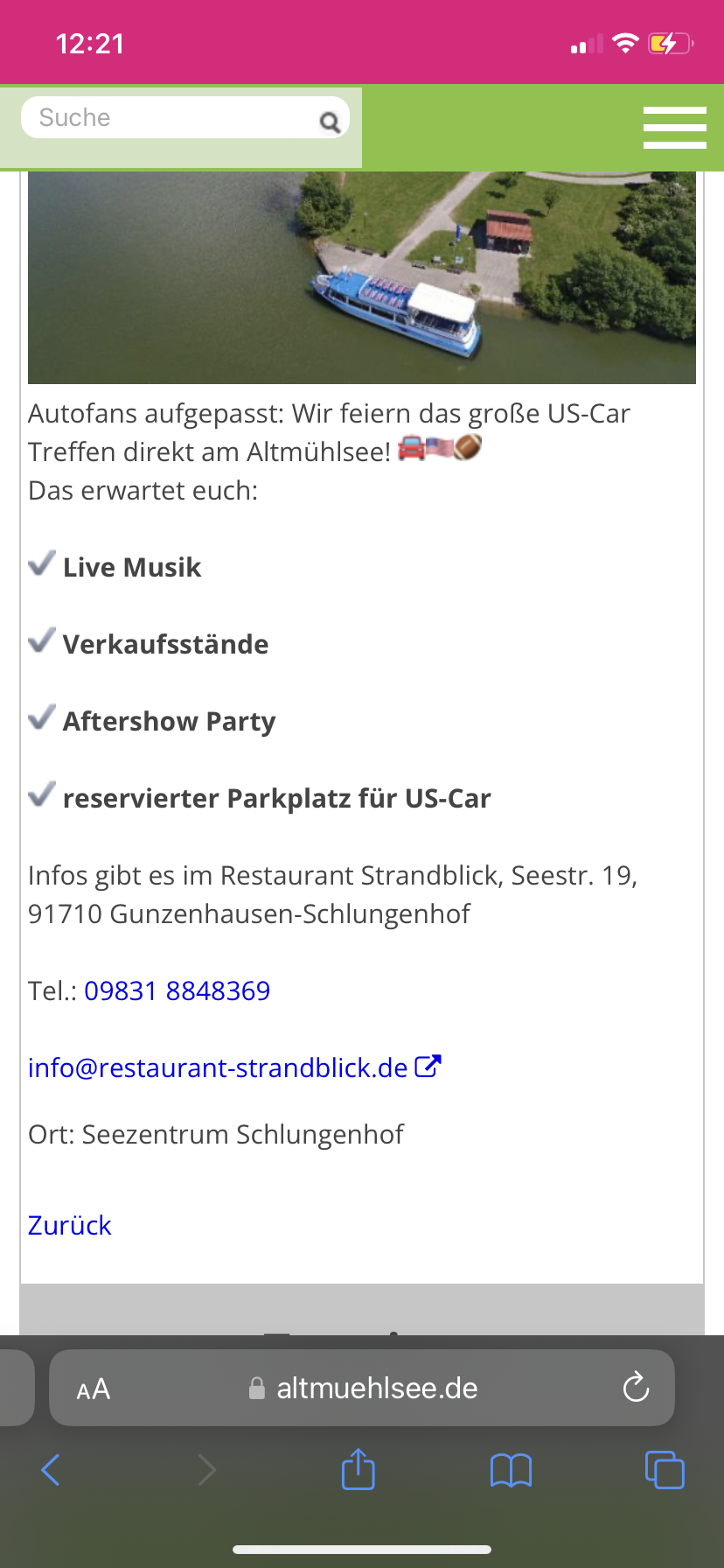Screen dimensions: 724x1568
Task: Follow the Zurück link
Action: (x=70, y=1226)
